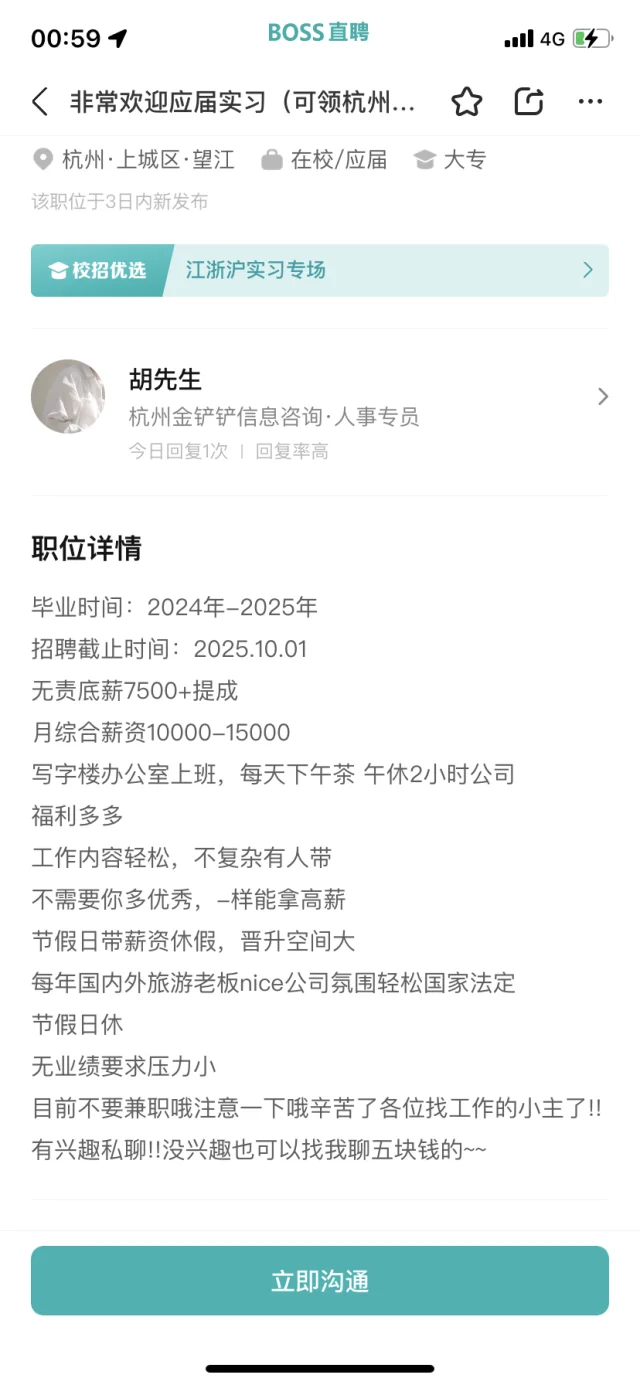View recruiter 胡先生's profile
Screen dimensions: 640x1385
pos(320,397)
